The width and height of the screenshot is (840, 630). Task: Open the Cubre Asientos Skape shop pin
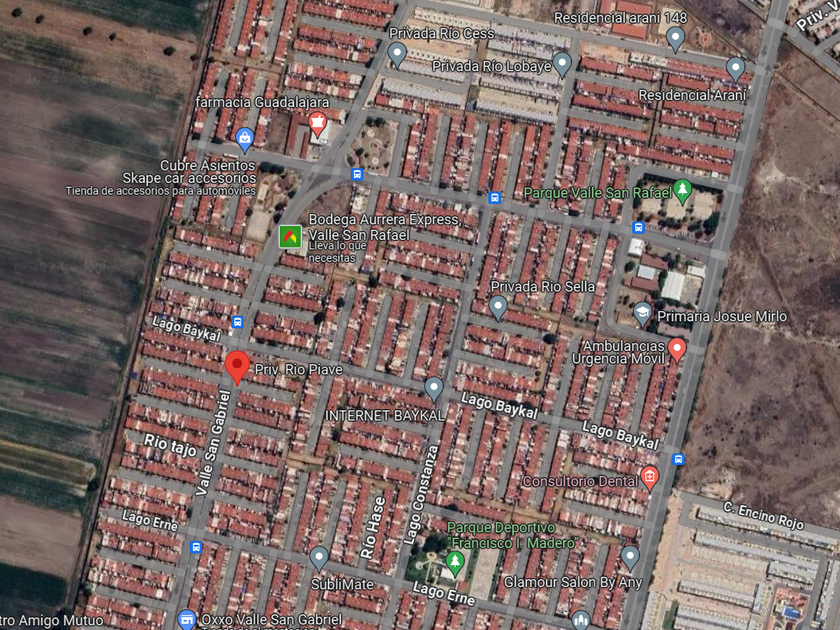(244, 139)
